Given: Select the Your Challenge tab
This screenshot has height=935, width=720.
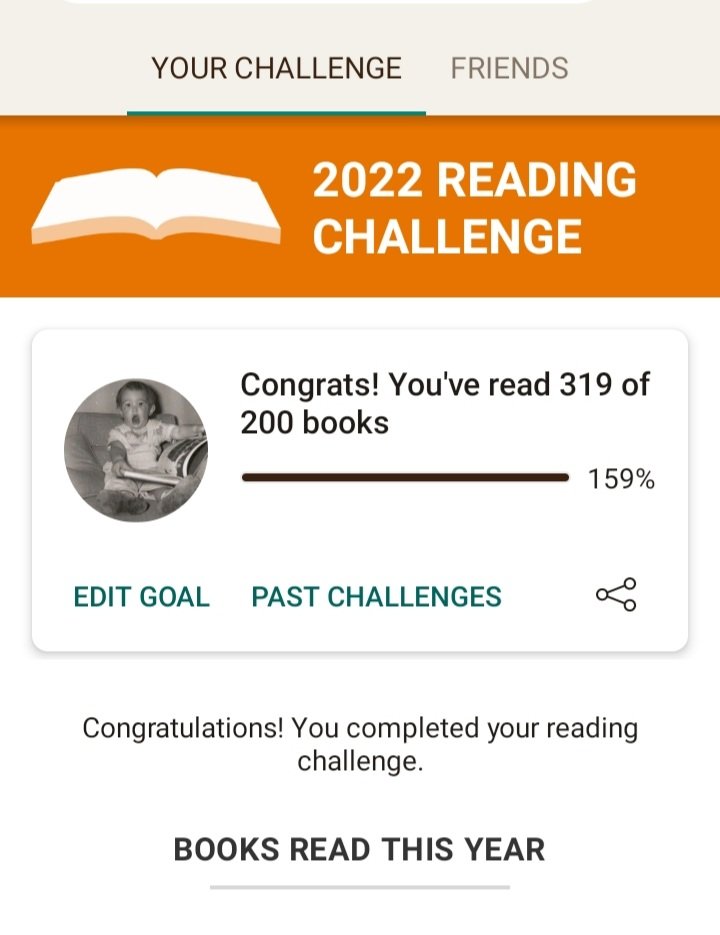Looking at the screenshot, I should [x=276, y=68].
